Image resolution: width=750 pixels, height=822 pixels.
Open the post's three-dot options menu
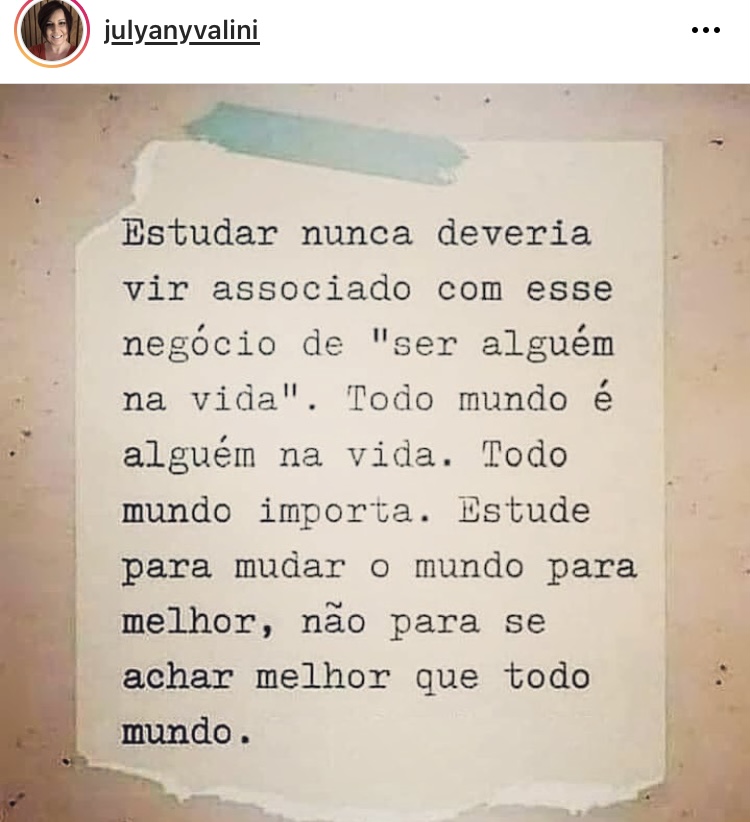click(x=705, y=31)
